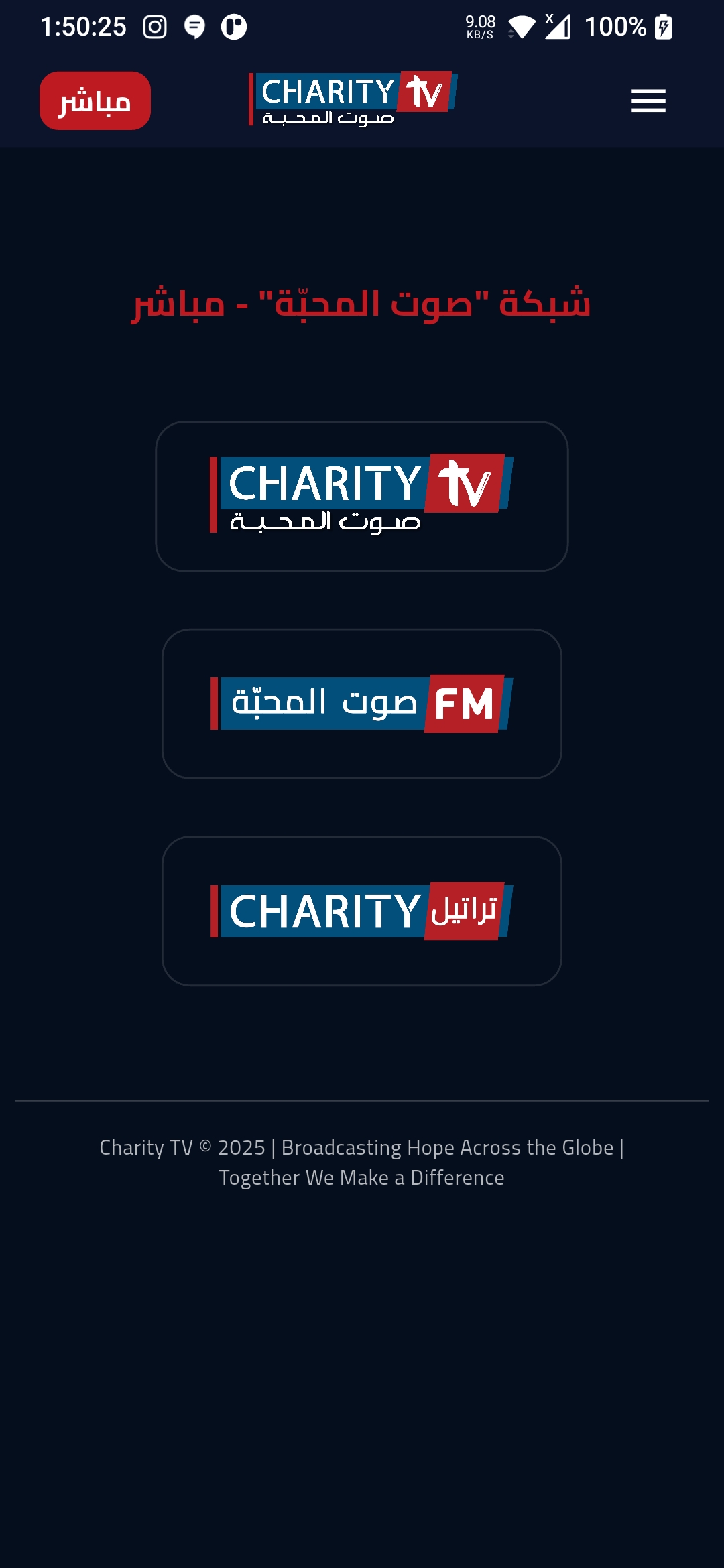Tap the red مباشر live button
Viewport: 724px width, 1568px height.
click(95, 101)
